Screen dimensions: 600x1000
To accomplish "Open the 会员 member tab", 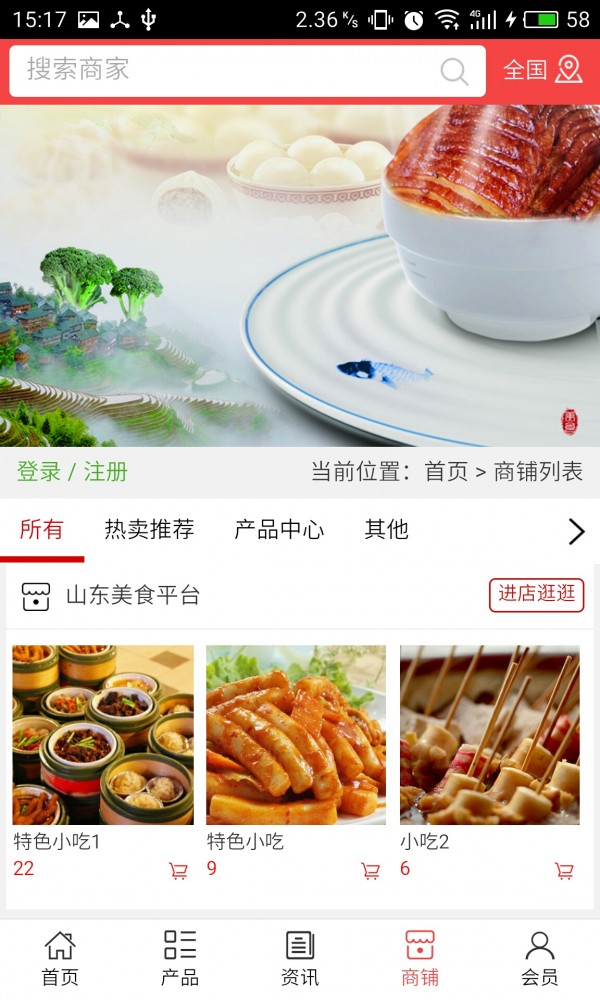I will click(x=540, y=958).
